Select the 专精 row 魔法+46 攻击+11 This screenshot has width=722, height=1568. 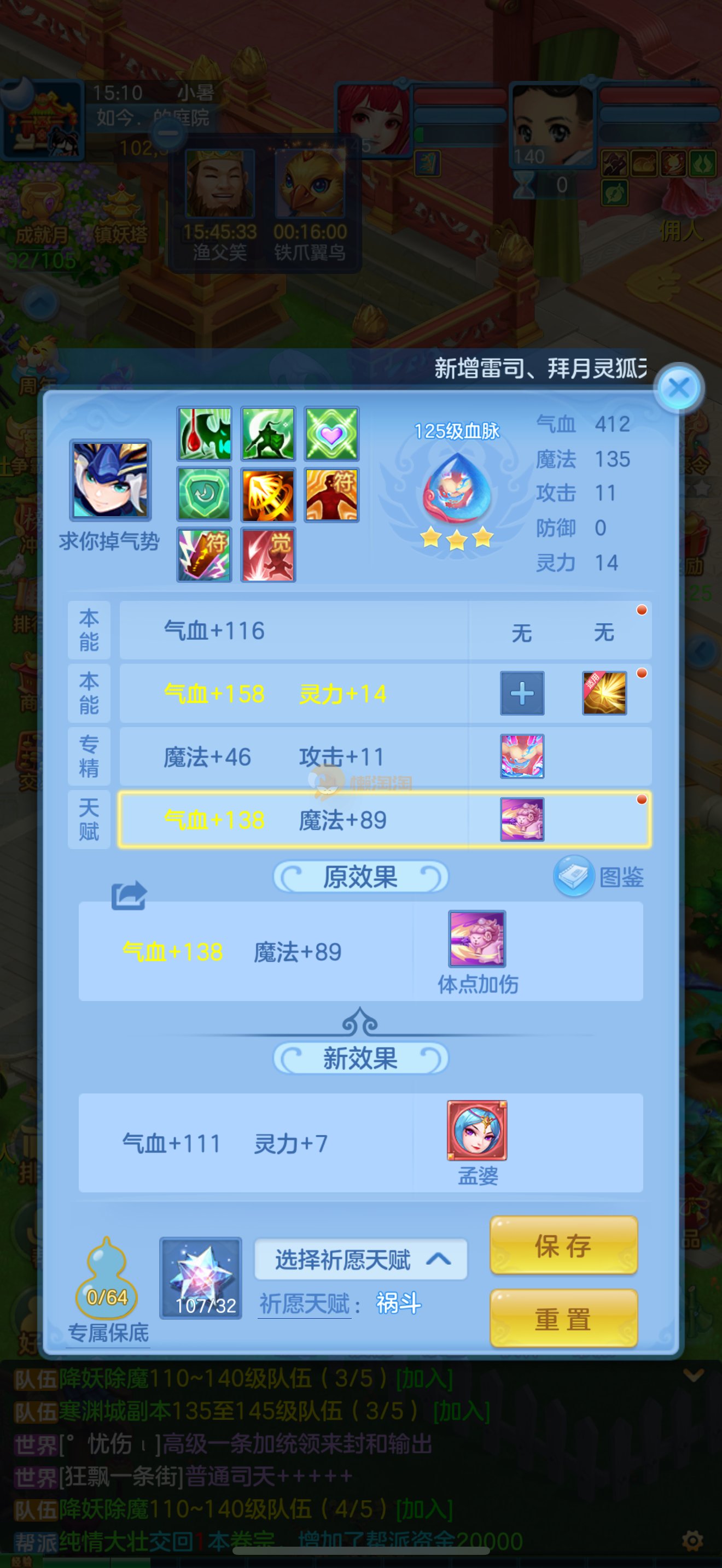(292, 757)
